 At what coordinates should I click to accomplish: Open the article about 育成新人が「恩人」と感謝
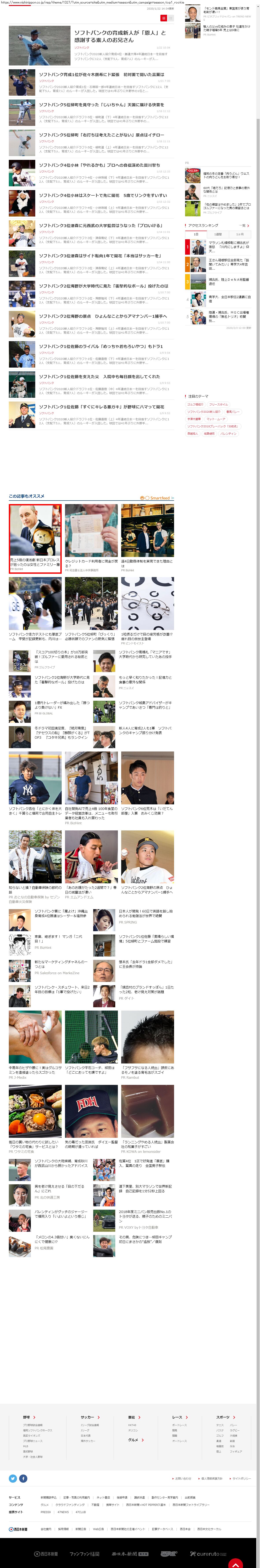tap(120, 36)
